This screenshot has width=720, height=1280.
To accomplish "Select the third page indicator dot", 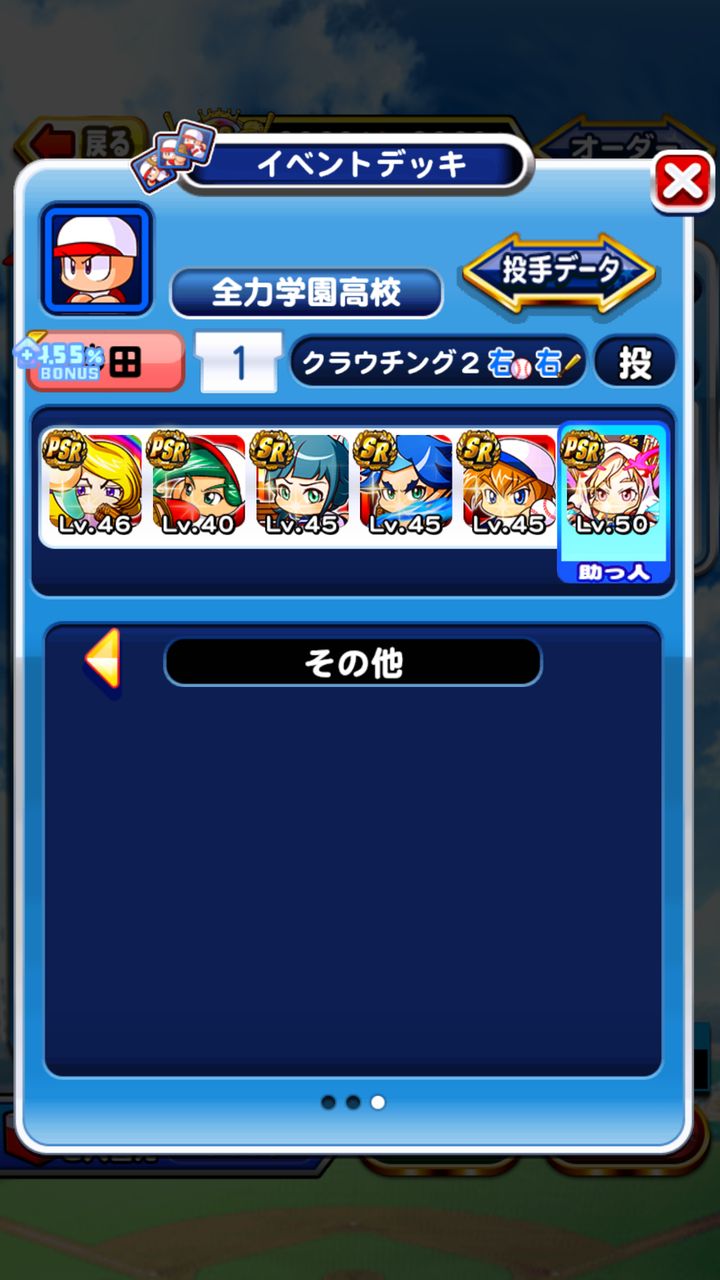I will (377, 1103).
